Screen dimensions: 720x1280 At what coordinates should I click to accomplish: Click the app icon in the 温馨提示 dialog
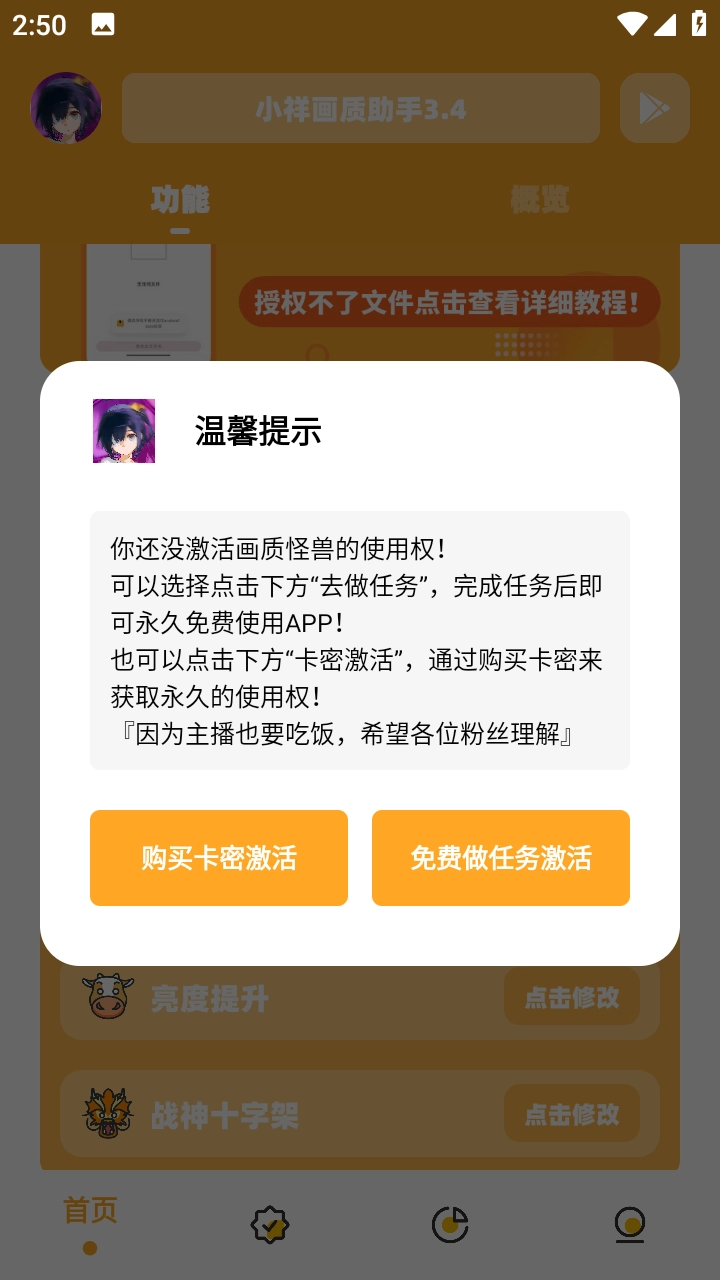(x=124, y=431)
